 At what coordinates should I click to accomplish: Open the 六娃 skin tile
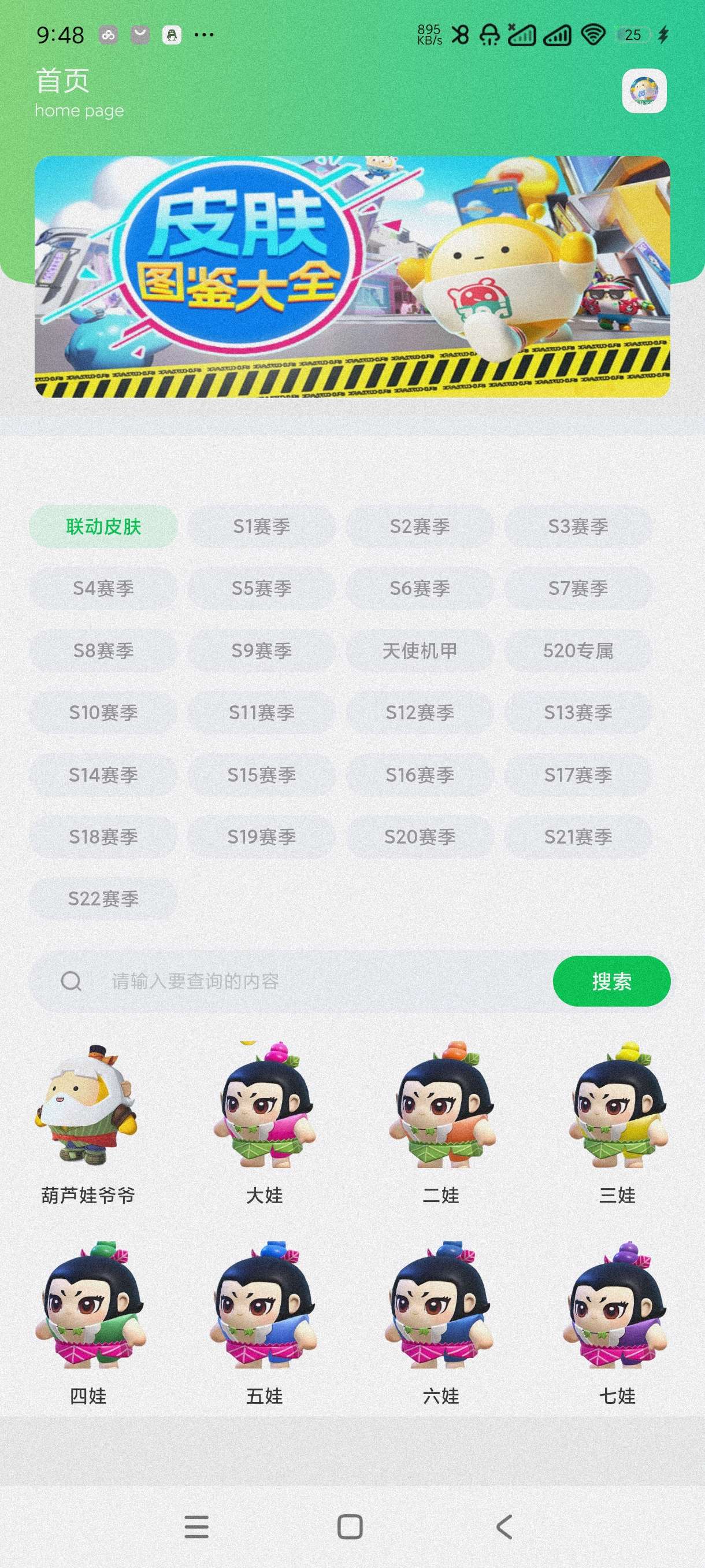tap(441, 1321)
